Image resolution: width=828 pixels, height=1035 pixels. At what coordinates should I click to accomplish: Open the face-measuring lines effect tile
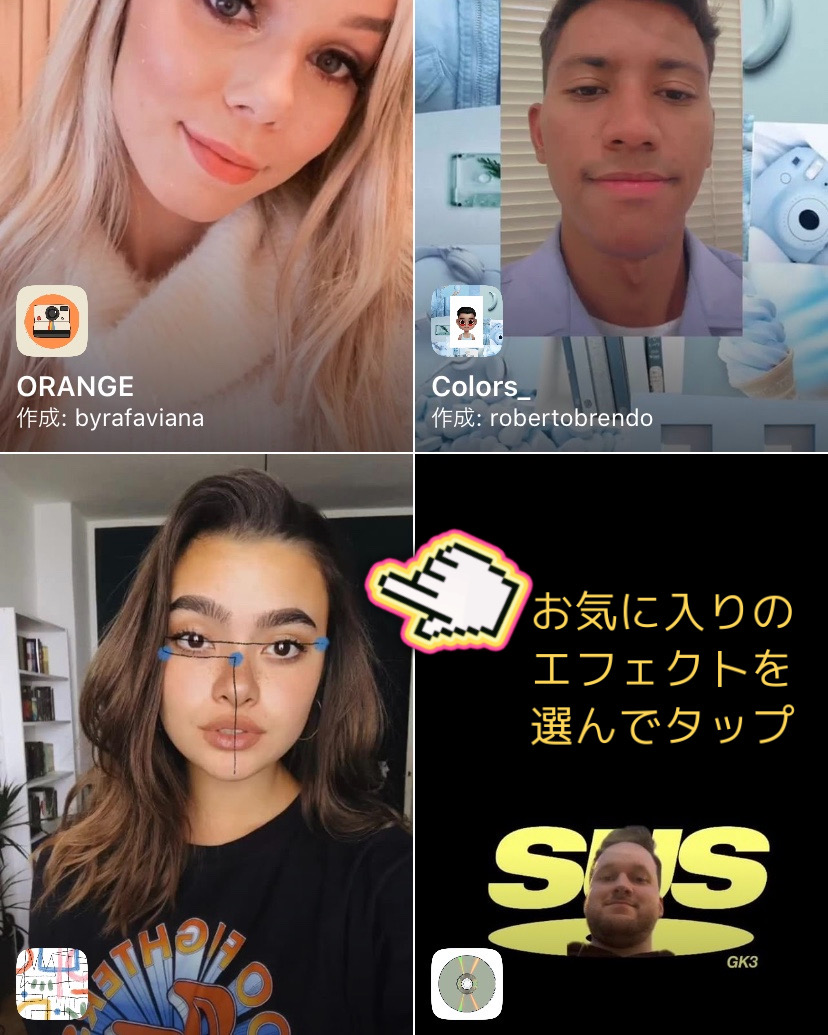(x=206, y=744)
